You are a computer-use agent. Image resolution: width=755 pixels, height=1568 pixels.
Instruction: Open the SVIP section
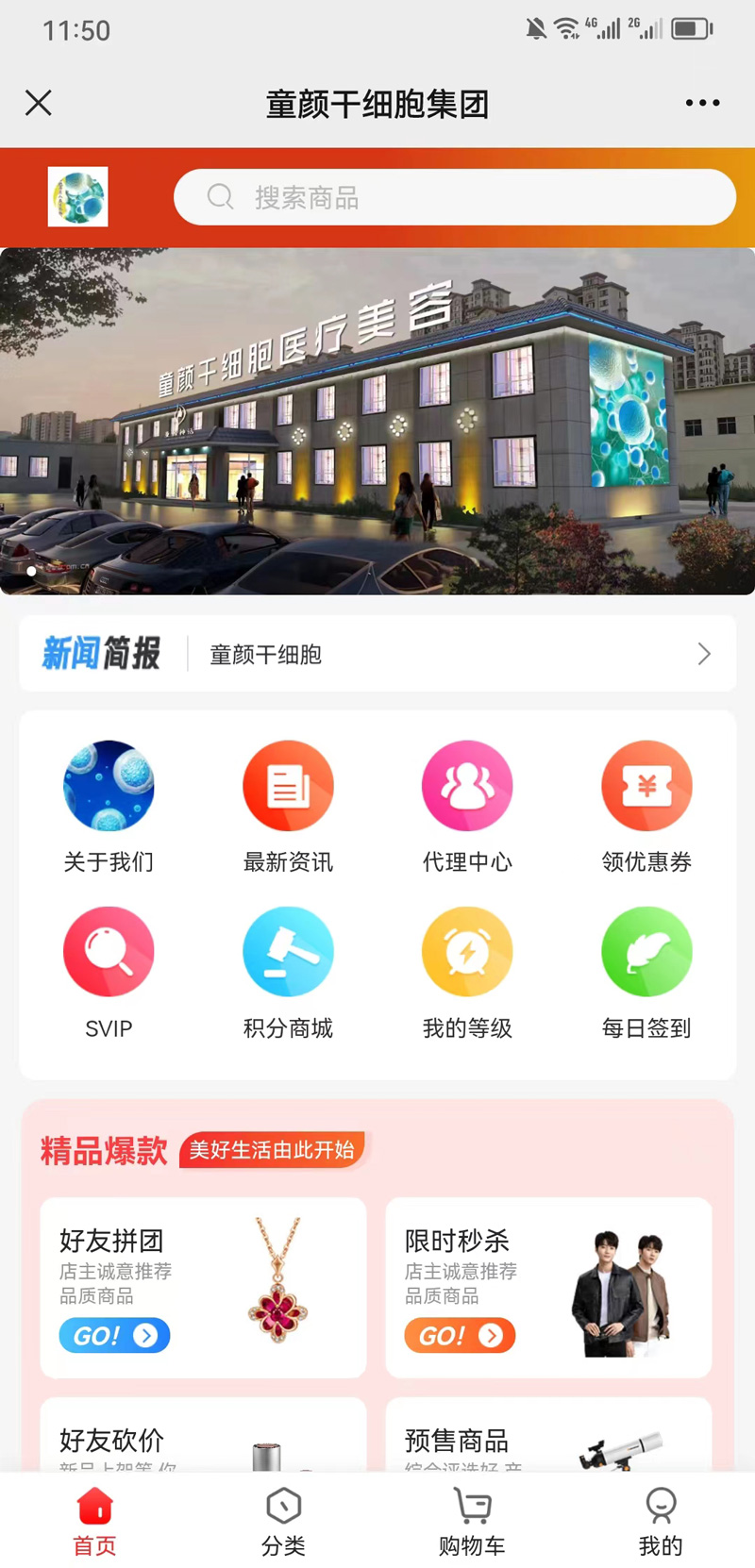(x=109, y=971)
